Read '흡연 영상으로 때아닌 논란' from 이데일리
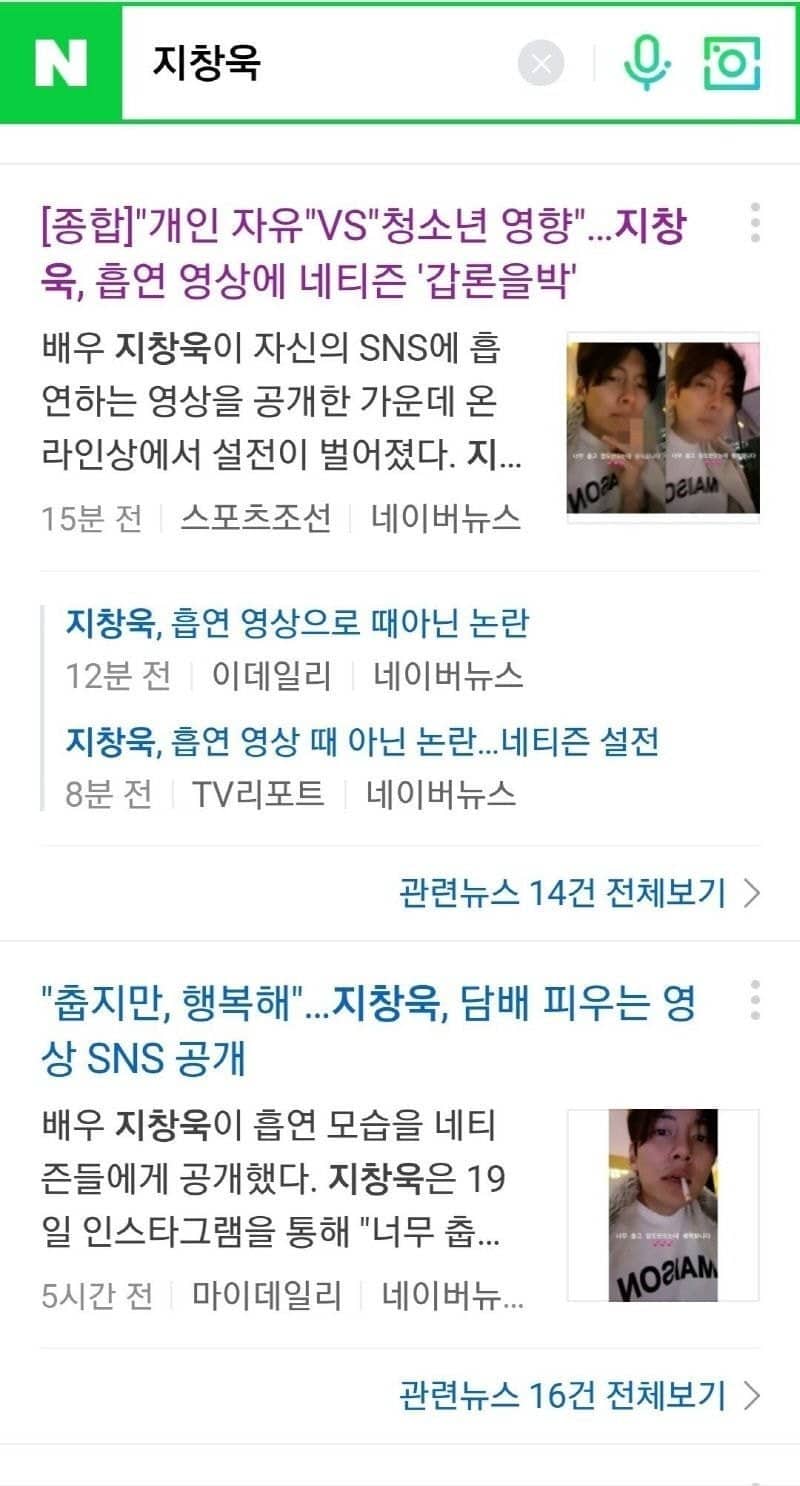The image size is (800, 1486). 297,624
